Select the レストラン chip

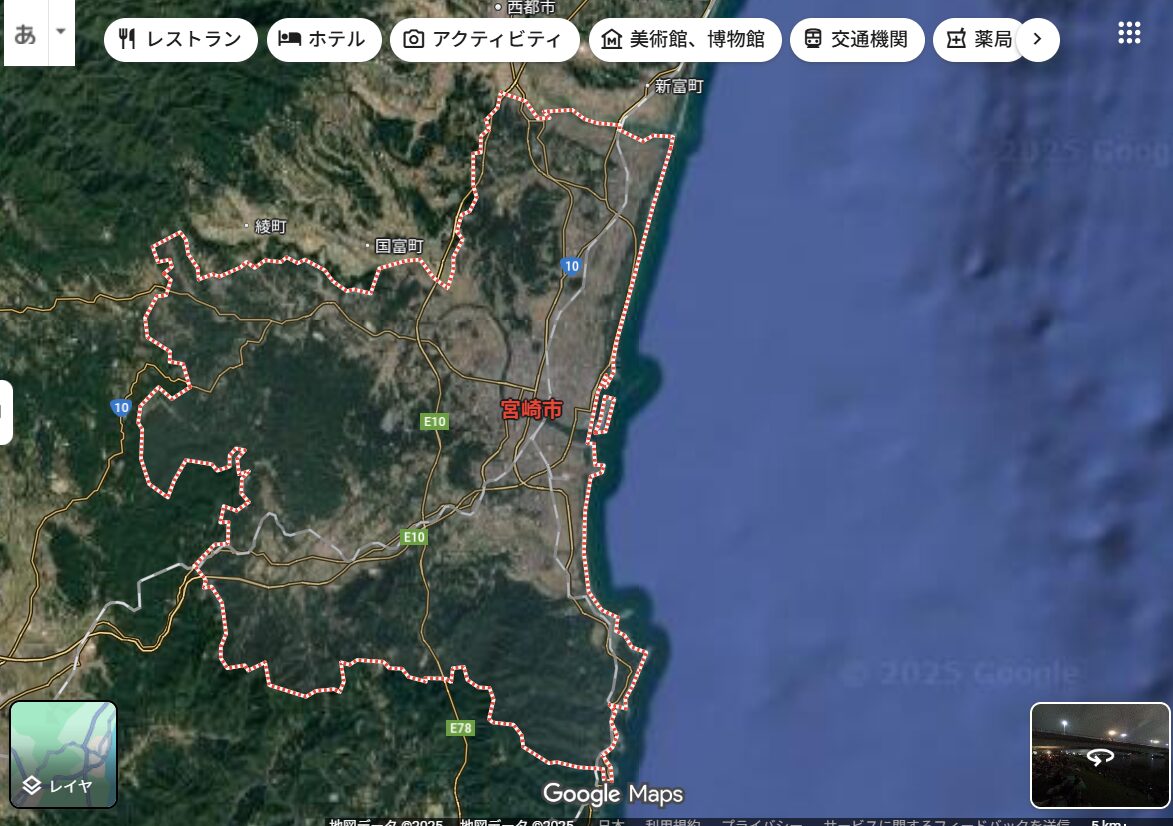(181, 40)
